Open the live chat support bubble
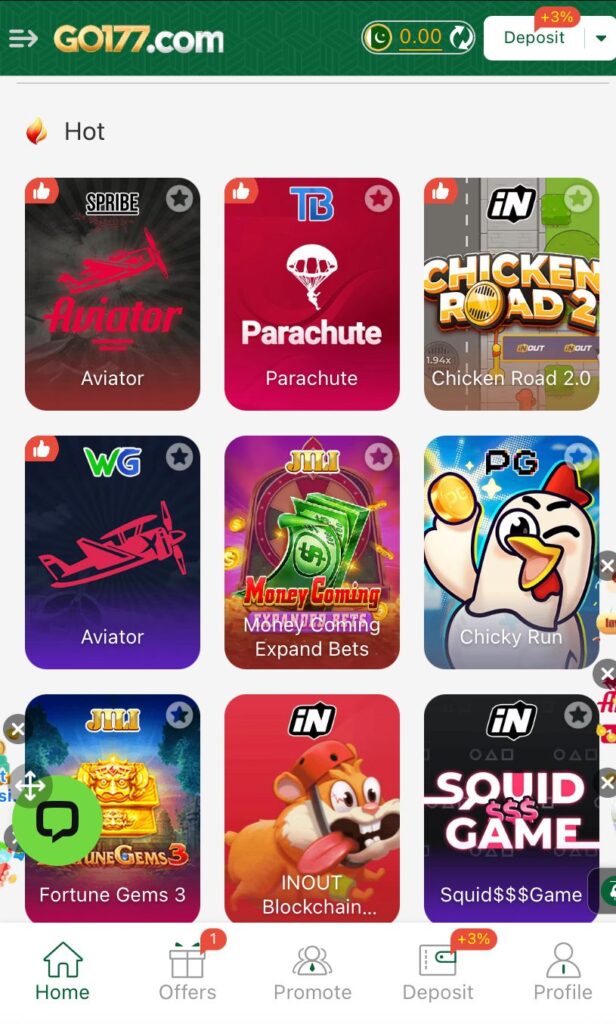 (x=57, y=821)
